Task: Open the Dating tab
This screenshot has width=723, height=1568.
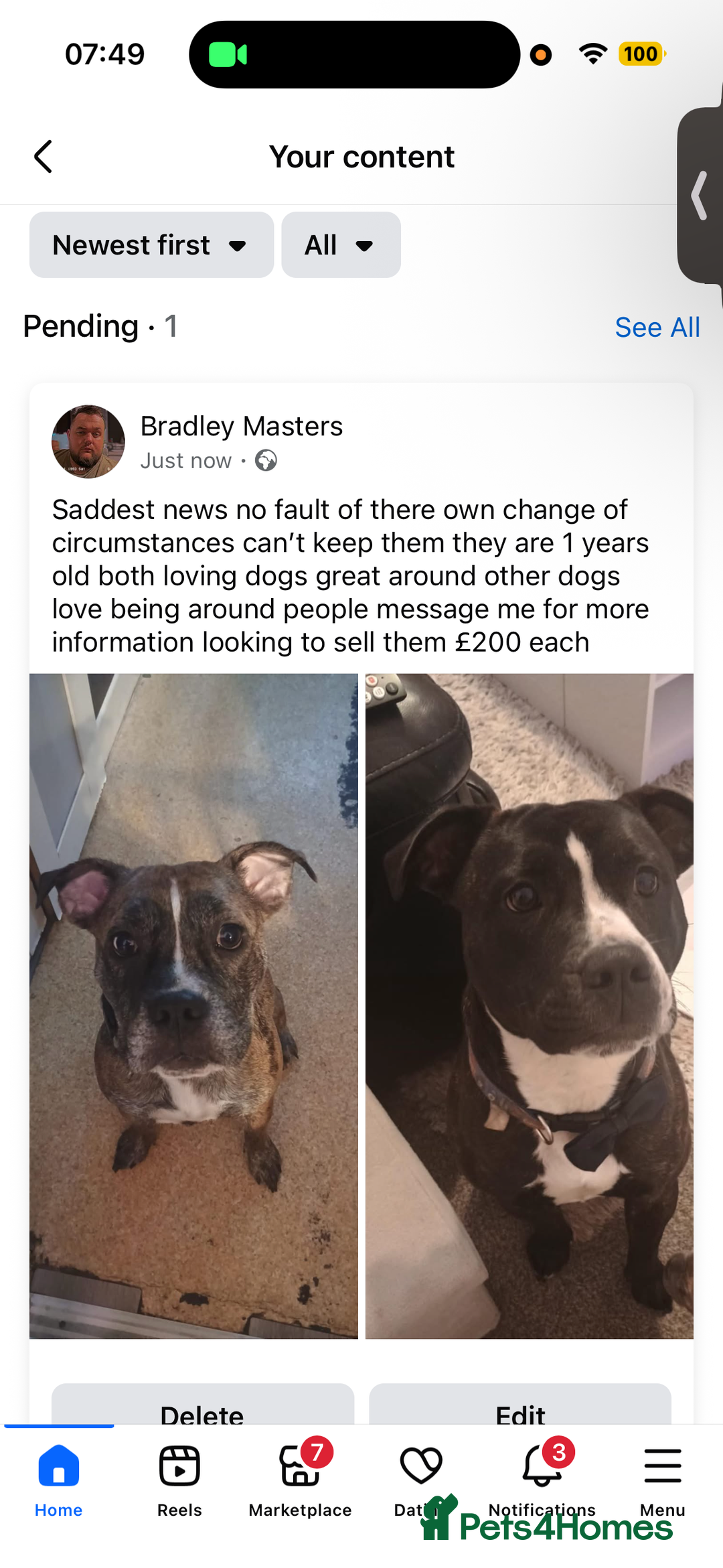Action: pos(420,1474)
